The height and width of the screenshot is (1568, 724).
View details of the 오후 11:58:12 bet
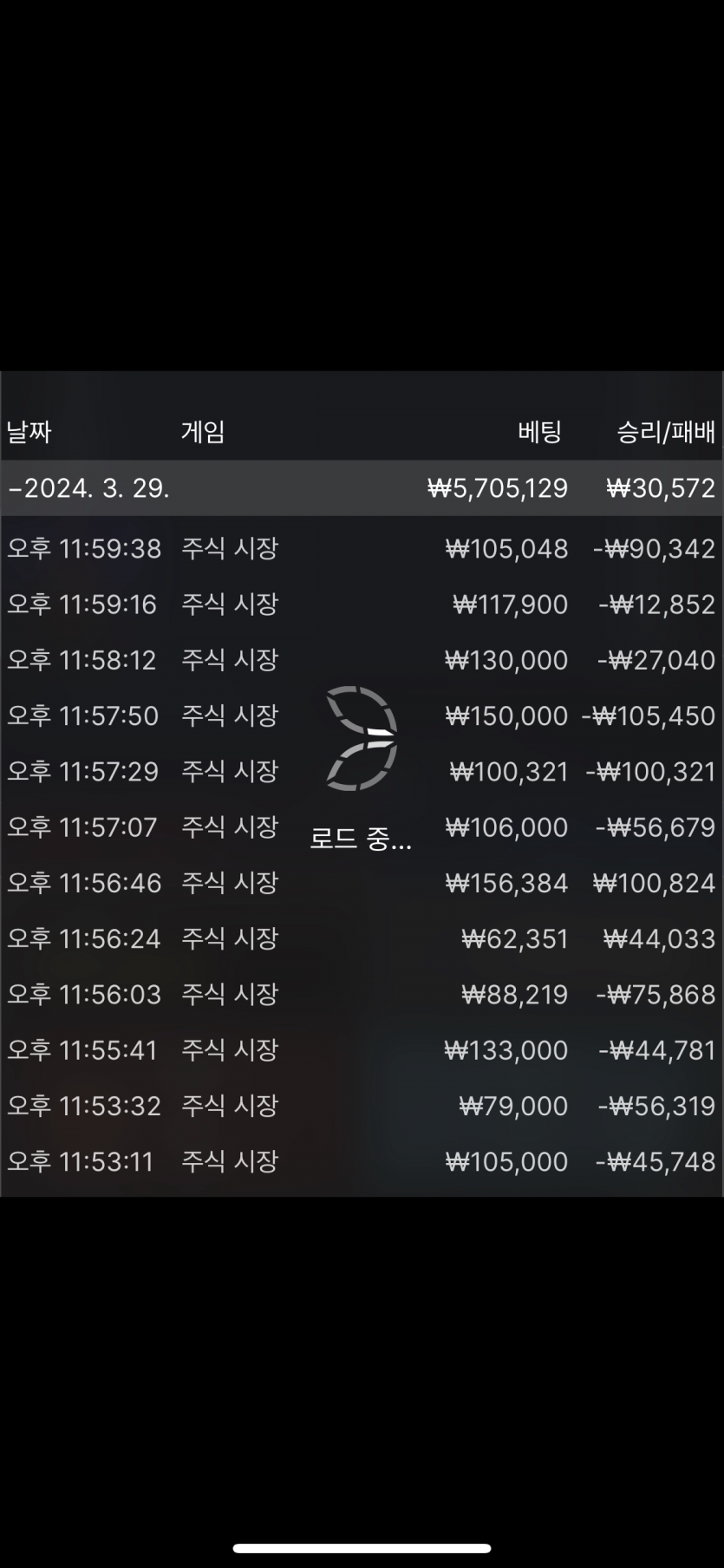(x=362, y=660)
